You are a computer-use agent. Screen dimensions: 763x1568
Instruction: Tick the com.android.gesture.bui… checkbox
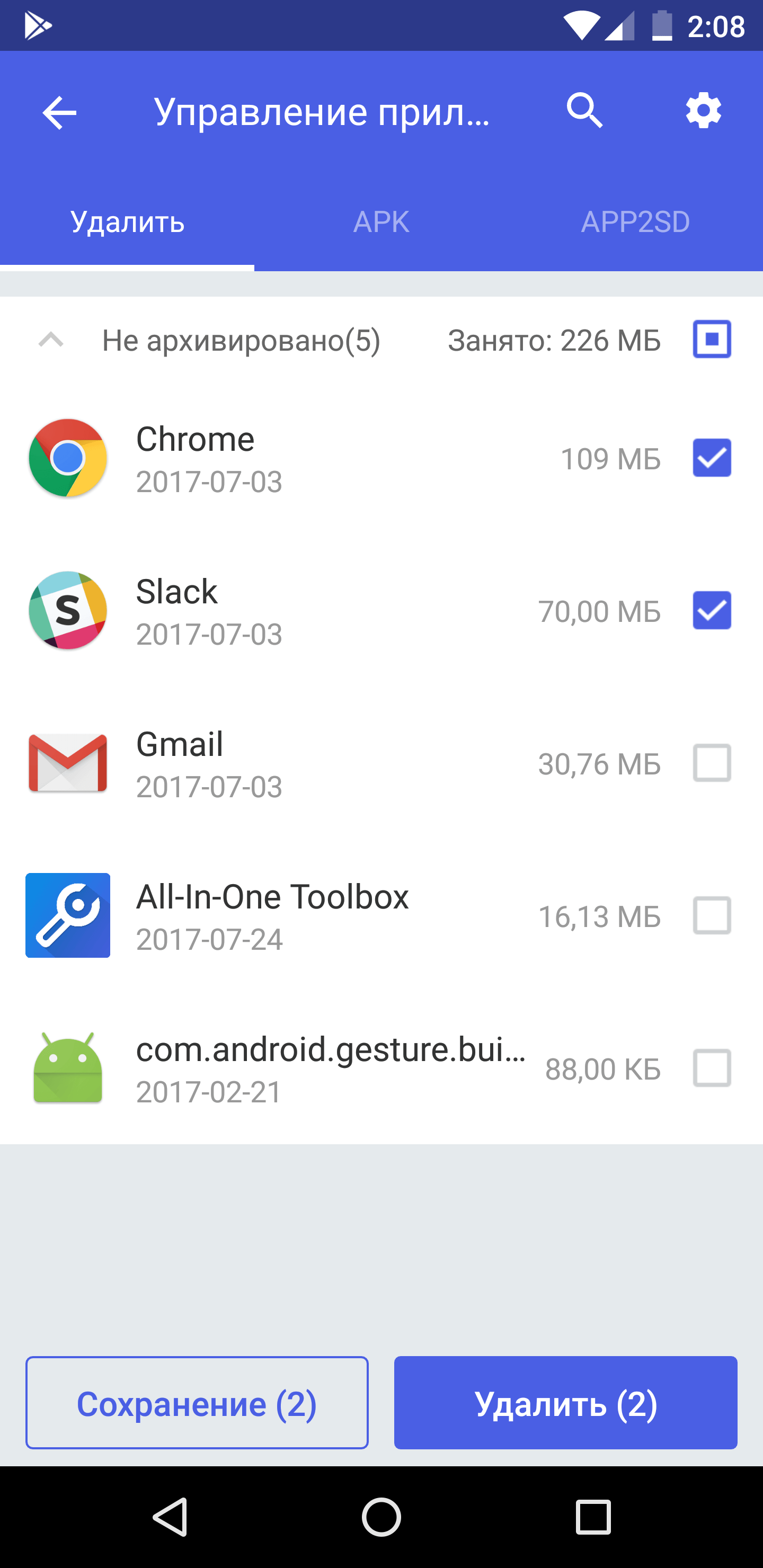tap(711, 1067)
